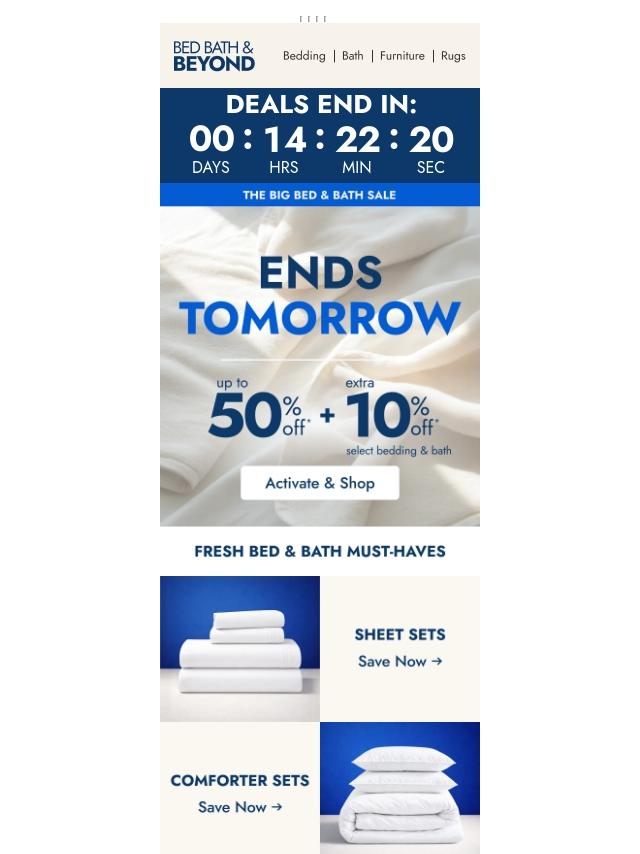Open Comforter Sets Save Now link
Image resolution: width=640 pixels, height=854 pixels.
pos(240,807)
